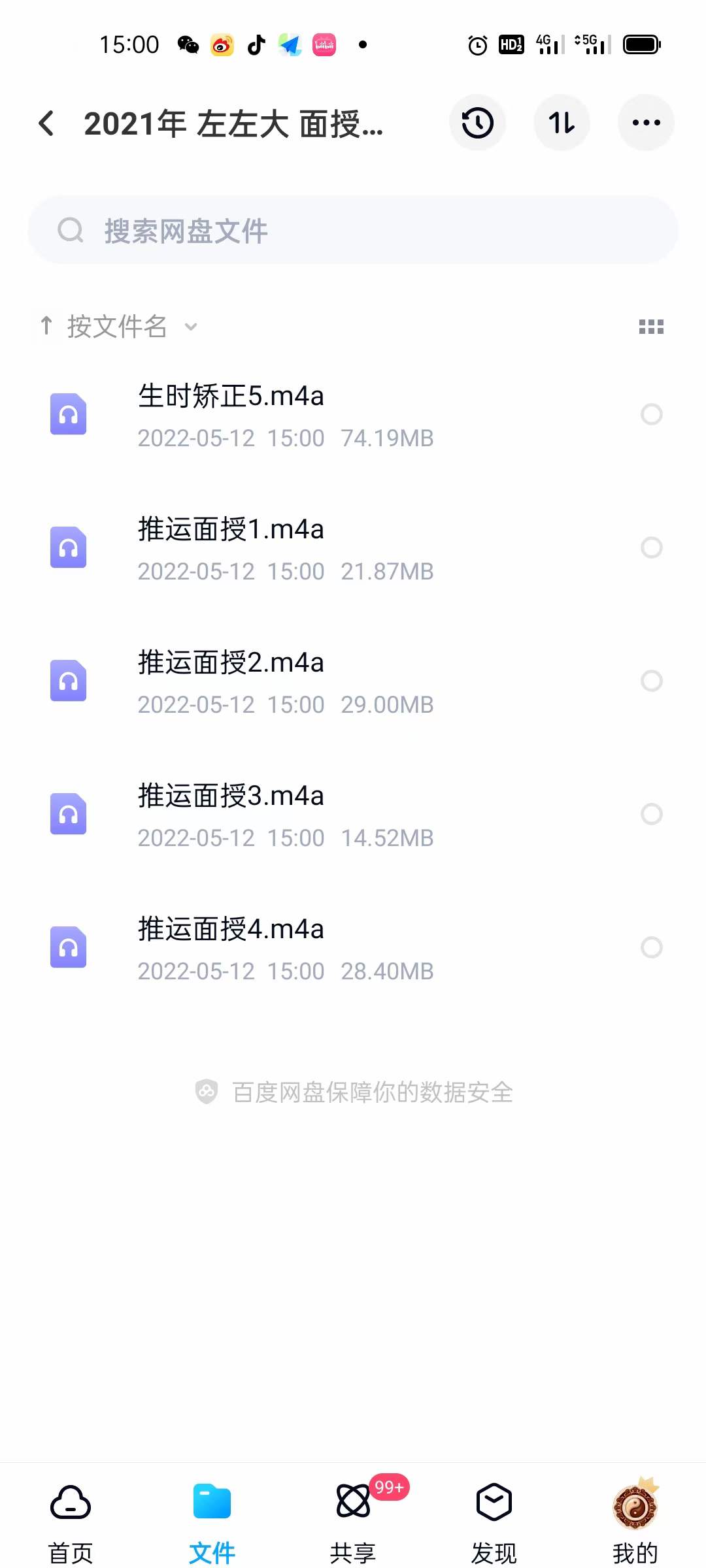This screenshot has height=1568, width=706.
Task: Open the 我的 profile avatar
Action: [x=635, y=1503]
